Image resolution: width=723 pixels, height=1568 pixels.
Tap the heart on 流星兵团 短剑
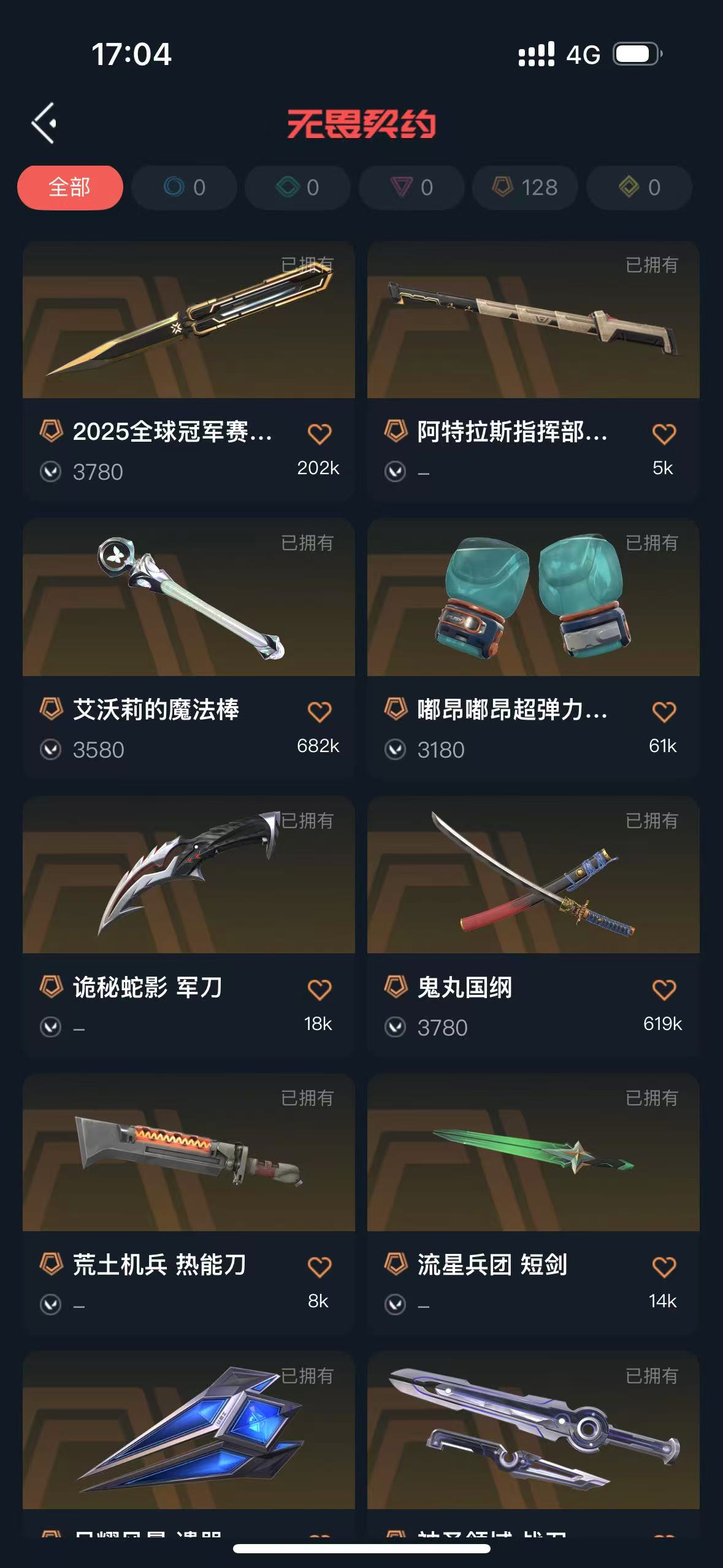pyautogui.click(x=664, y=1267)
